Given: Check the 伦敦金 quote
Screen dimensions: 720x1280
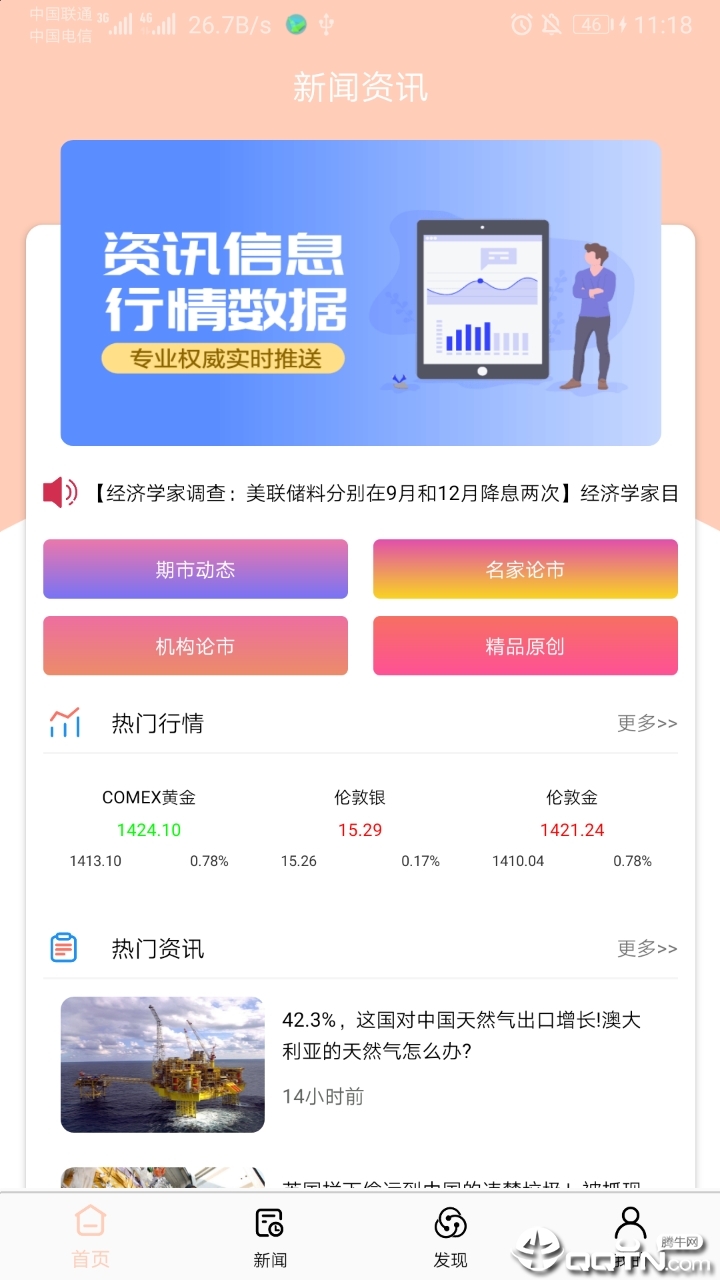Looking at the screenshot, I should [572, 828].
